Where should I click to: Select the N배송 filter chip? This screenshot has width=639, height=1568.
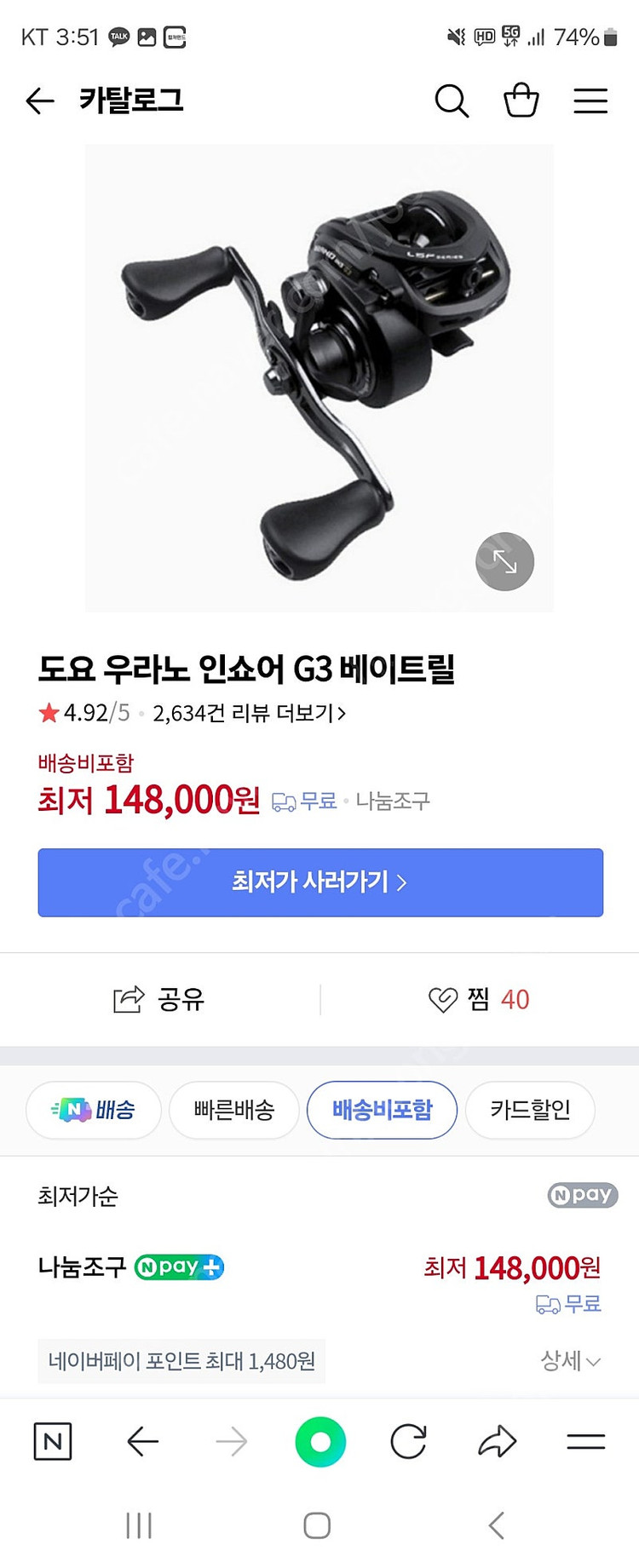pos(94,1110)
